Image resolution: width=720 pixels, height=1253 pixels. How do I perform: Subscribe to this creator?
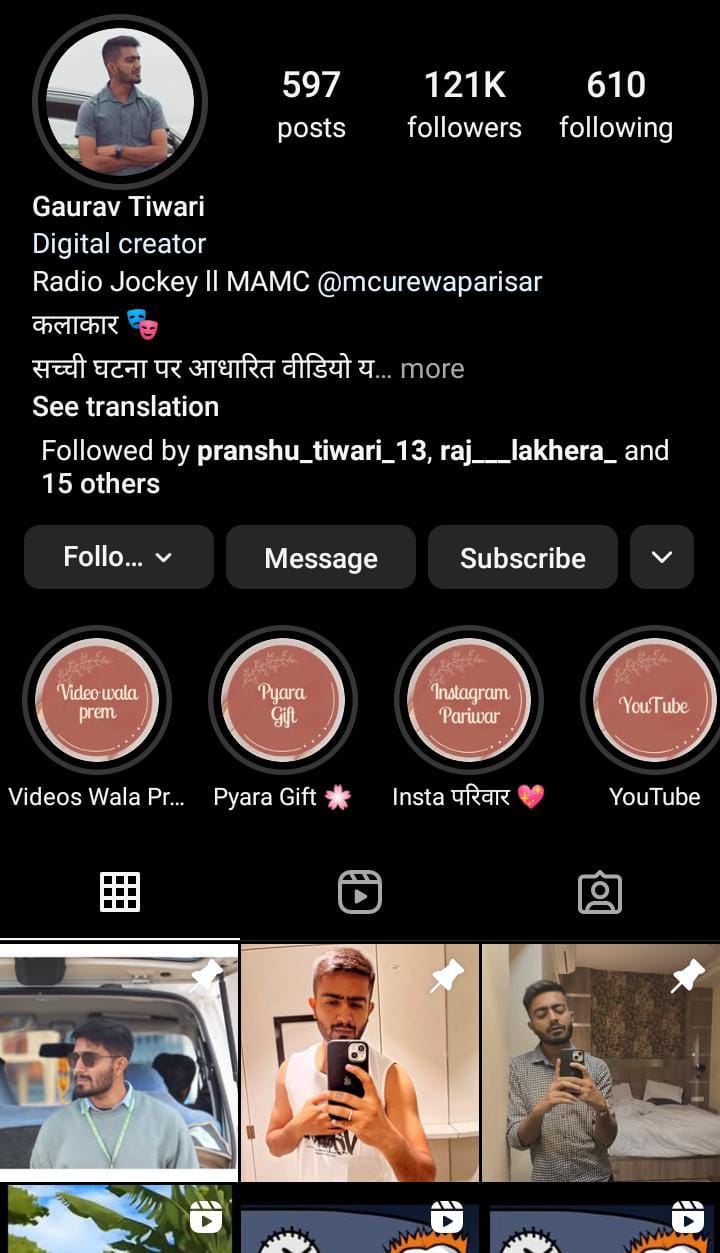point(522,557)
